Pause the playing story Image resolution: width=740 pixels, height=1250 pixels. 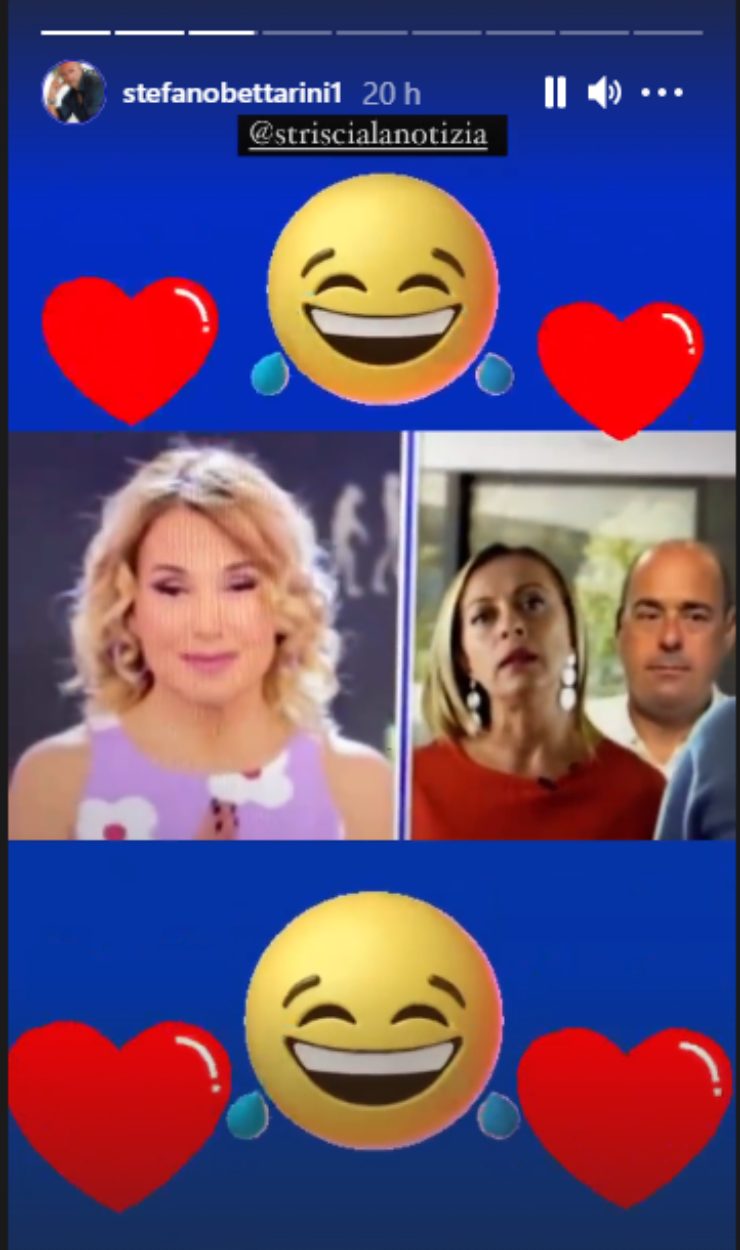pos(555,93)
